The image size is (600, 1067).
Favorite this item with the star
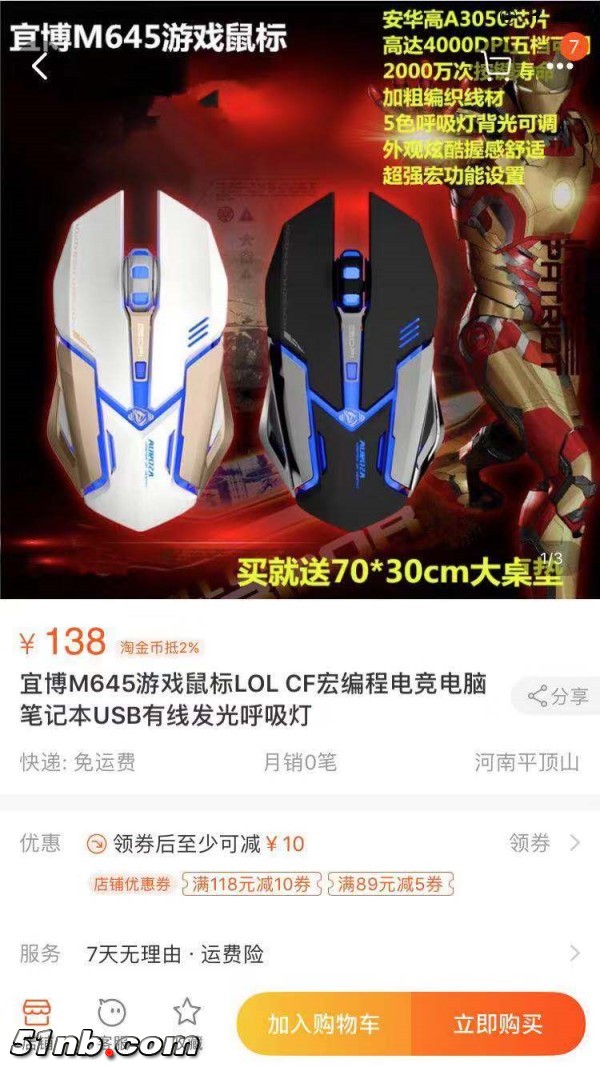tap(187, 1020)
